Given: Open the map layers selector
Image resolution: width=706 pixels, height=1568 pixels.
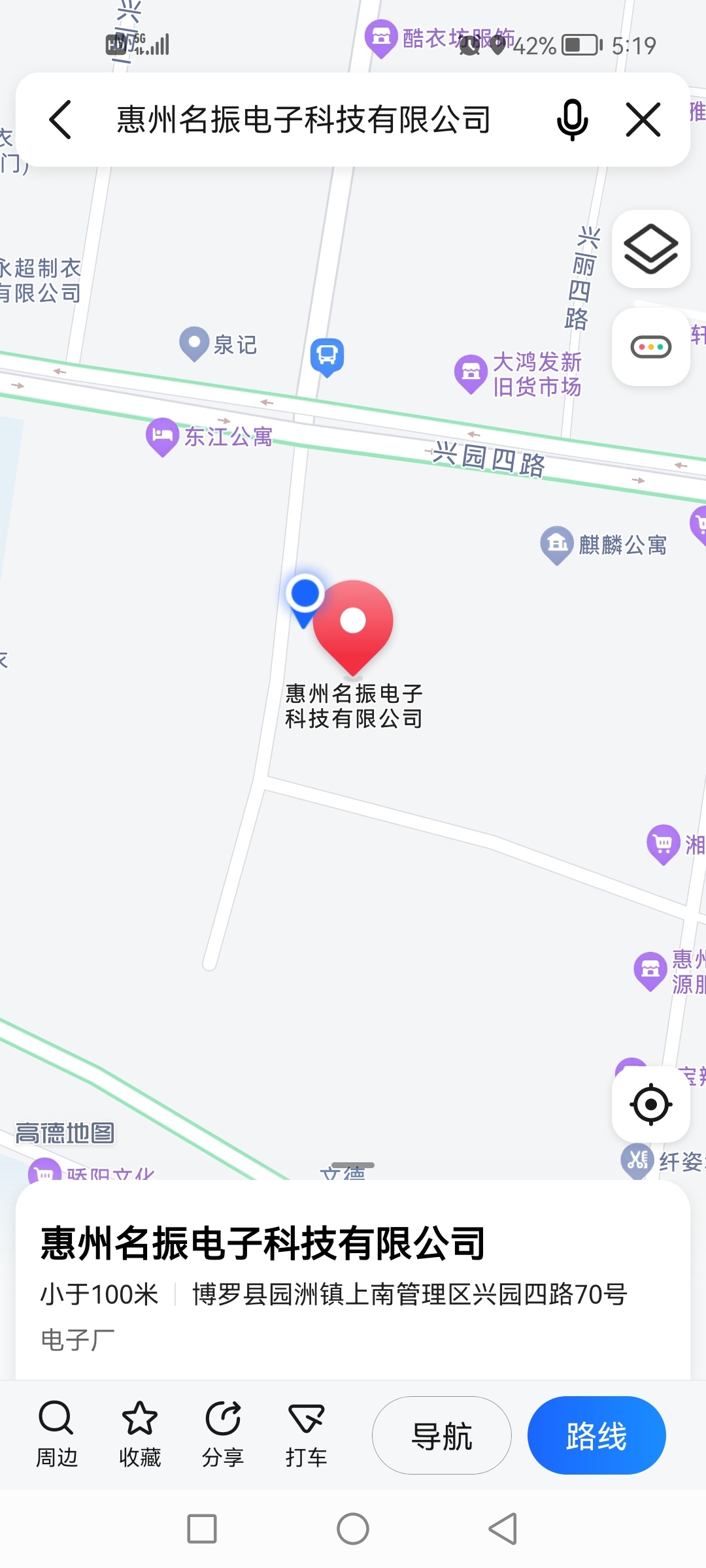Looking at the screenshot, I should (650, 249).
